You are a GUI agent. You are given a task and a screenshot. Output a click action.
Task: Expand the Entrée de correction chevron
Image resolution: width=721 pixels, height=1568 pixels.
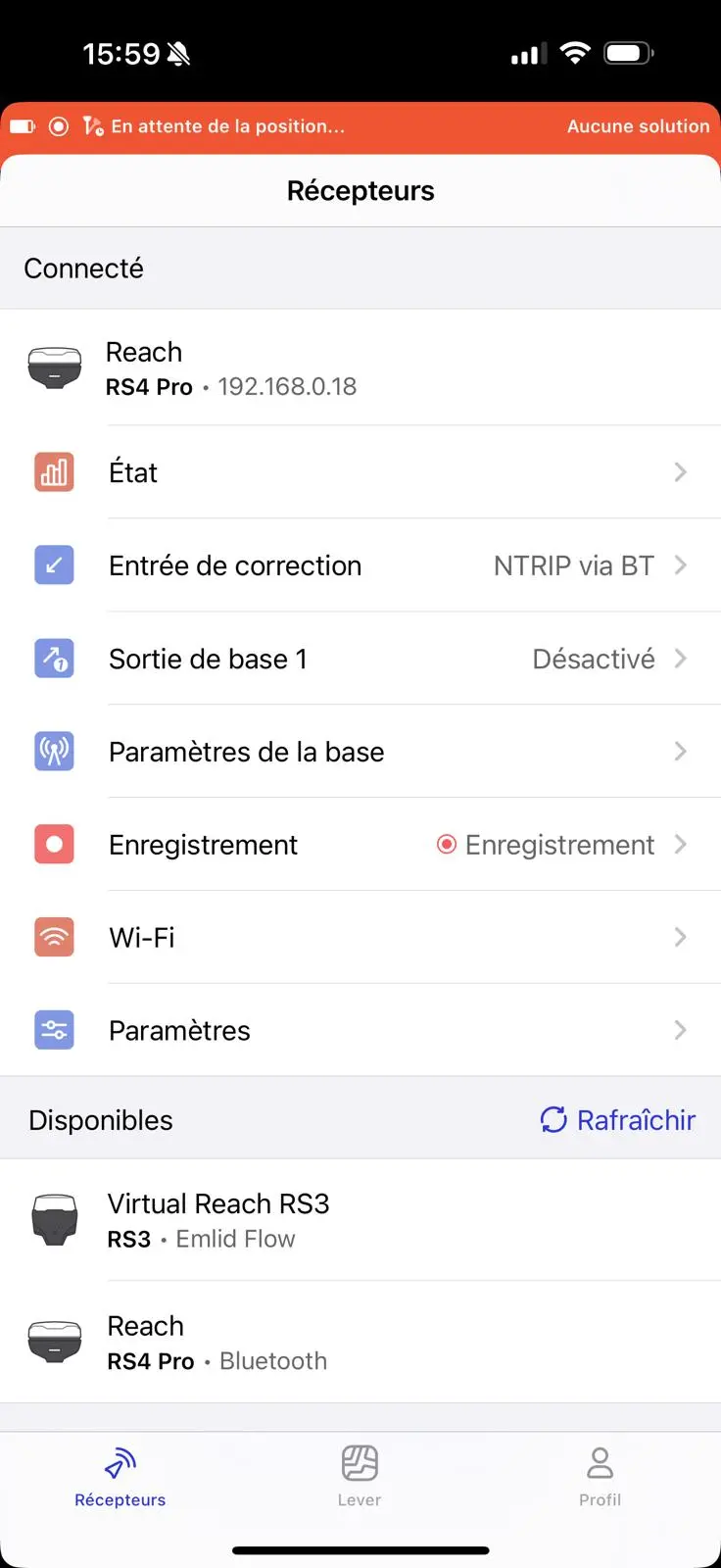[680, 565]
